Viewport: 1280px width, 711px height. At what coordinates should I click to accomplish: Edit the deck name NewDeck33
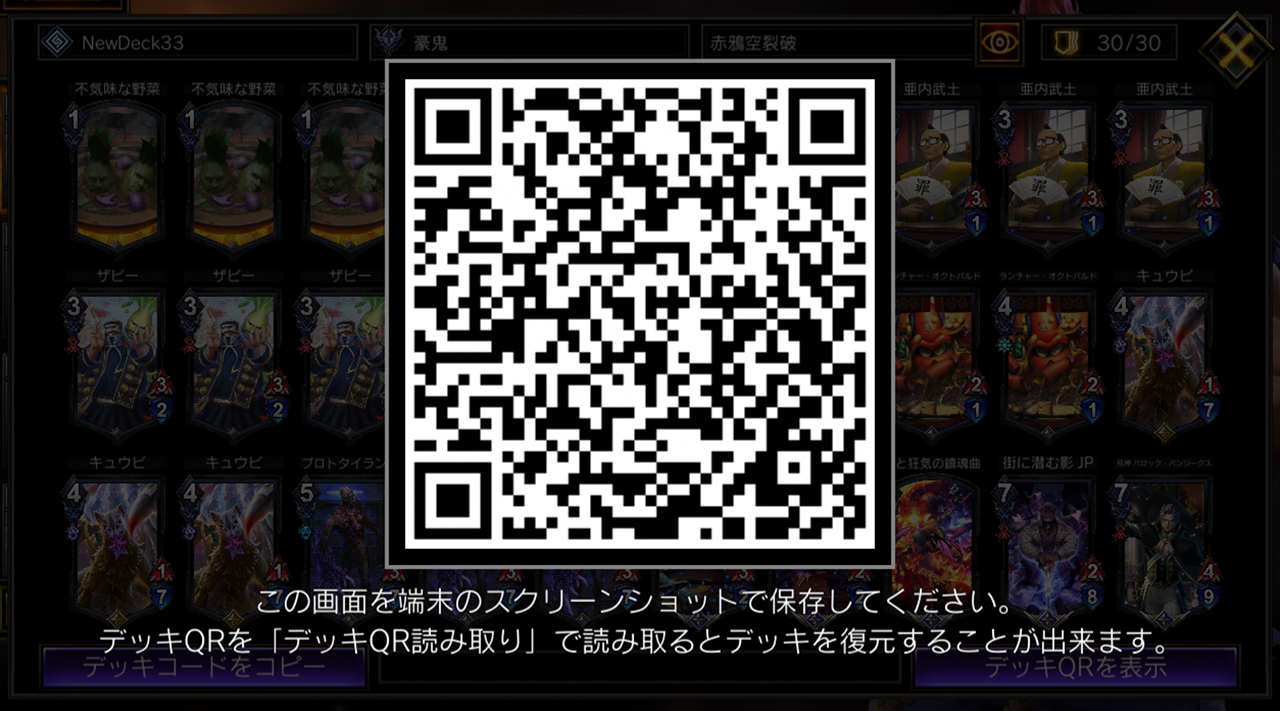pyautogui.click(x=198, y=43)
